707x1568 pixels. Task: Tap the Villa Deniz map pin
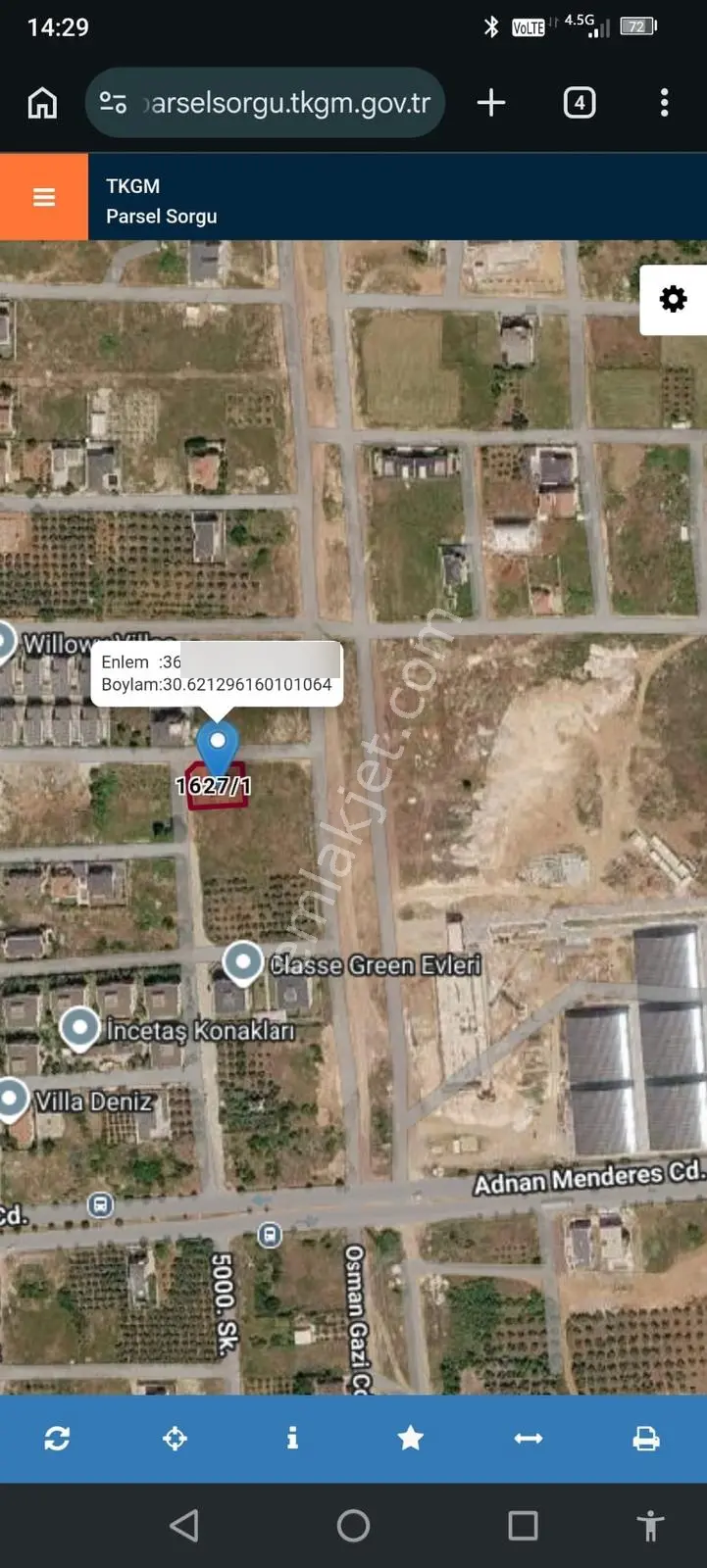[x=12, y=1100]
